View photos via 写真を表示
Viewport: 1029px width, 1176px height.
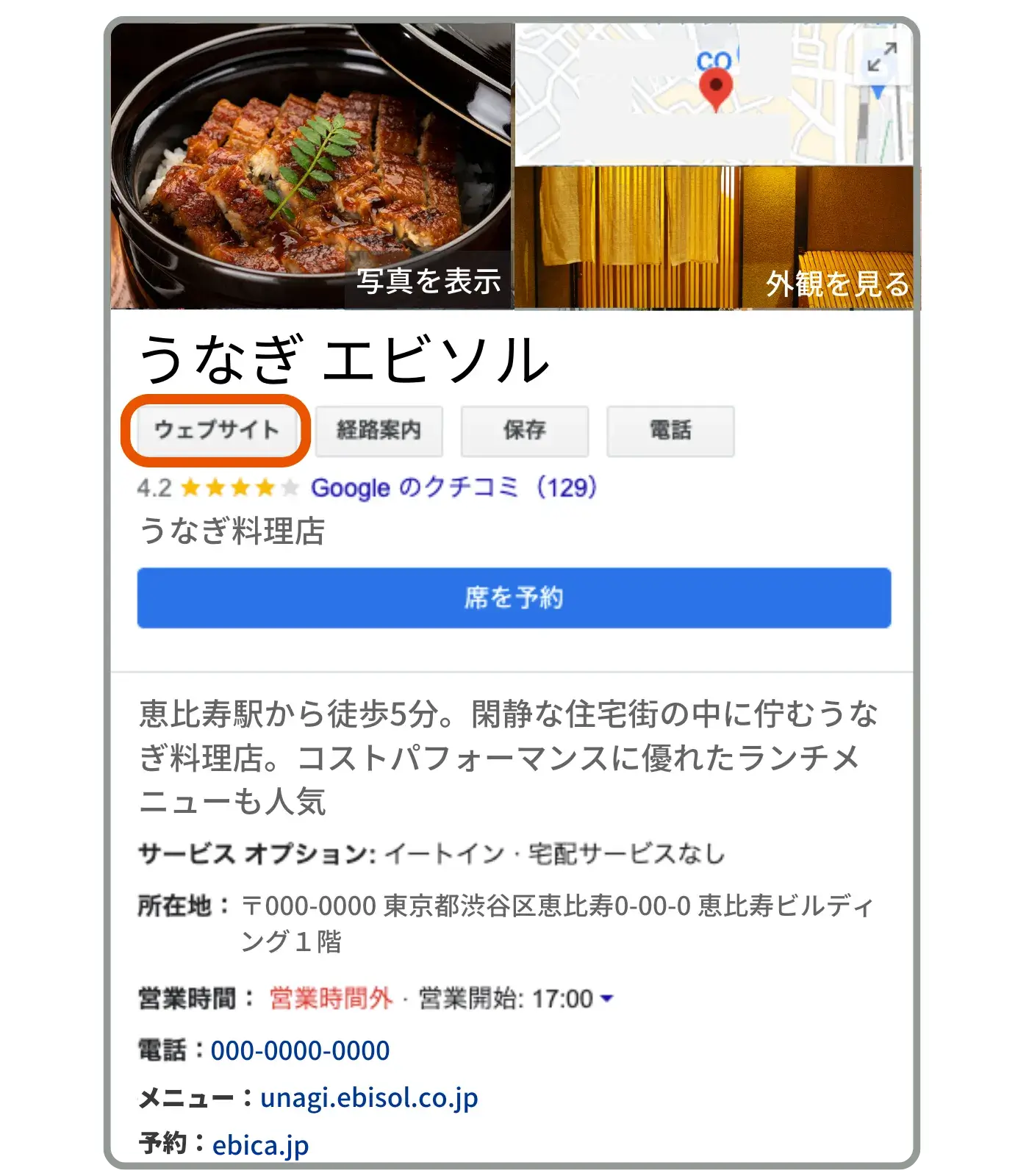[428, 282]
